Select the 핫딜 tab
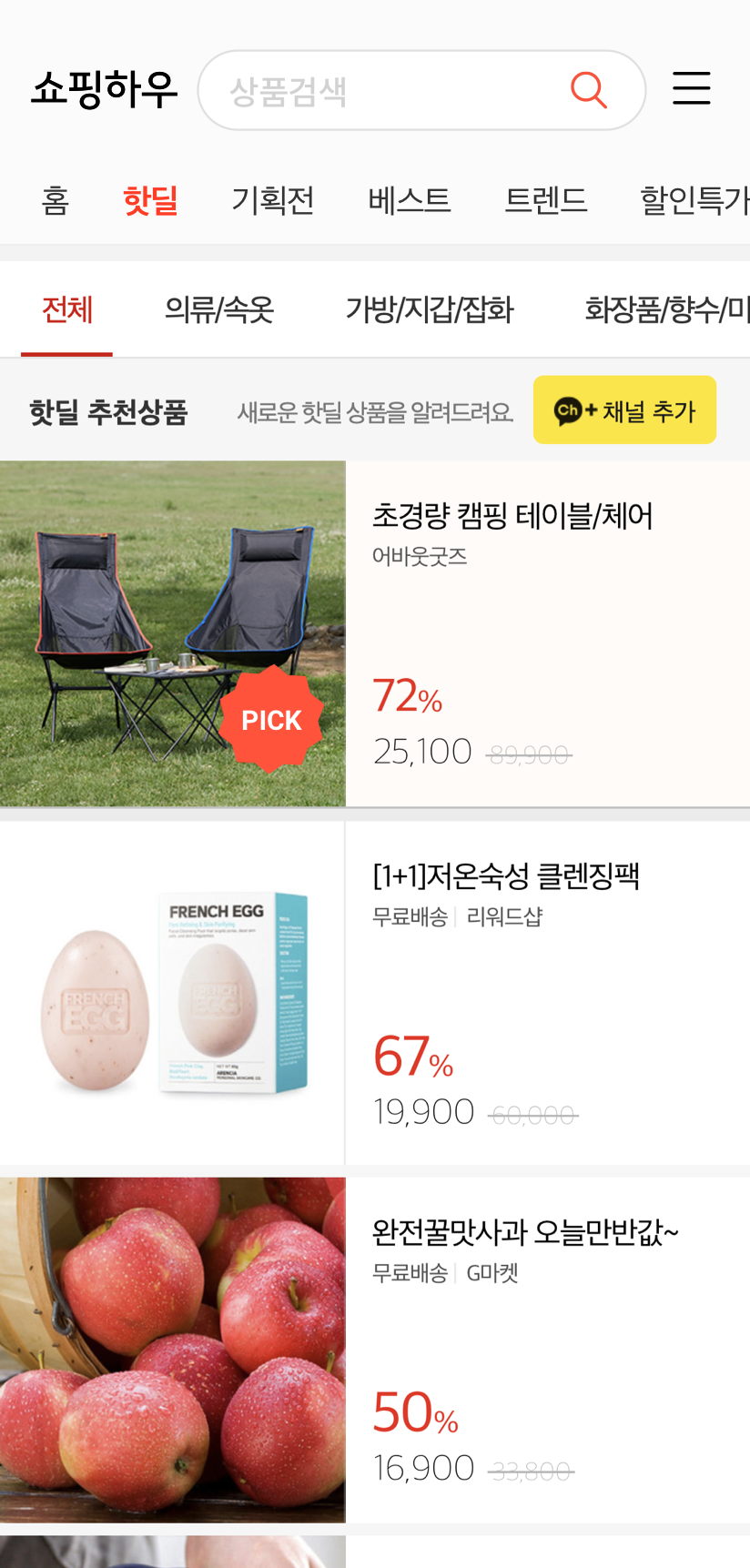 coord(150,200)
